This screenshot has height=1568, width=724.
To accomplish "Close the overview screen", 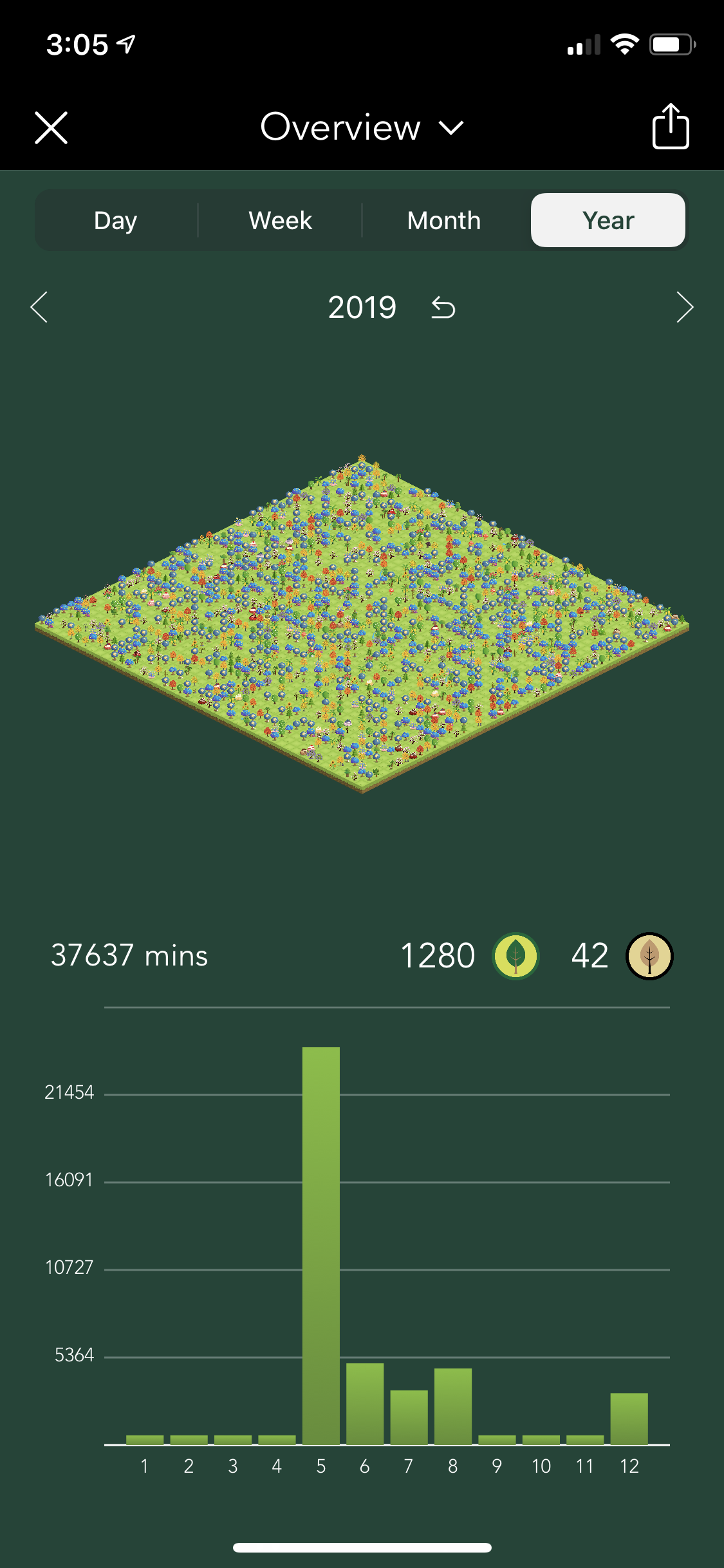I will [51, 127].
